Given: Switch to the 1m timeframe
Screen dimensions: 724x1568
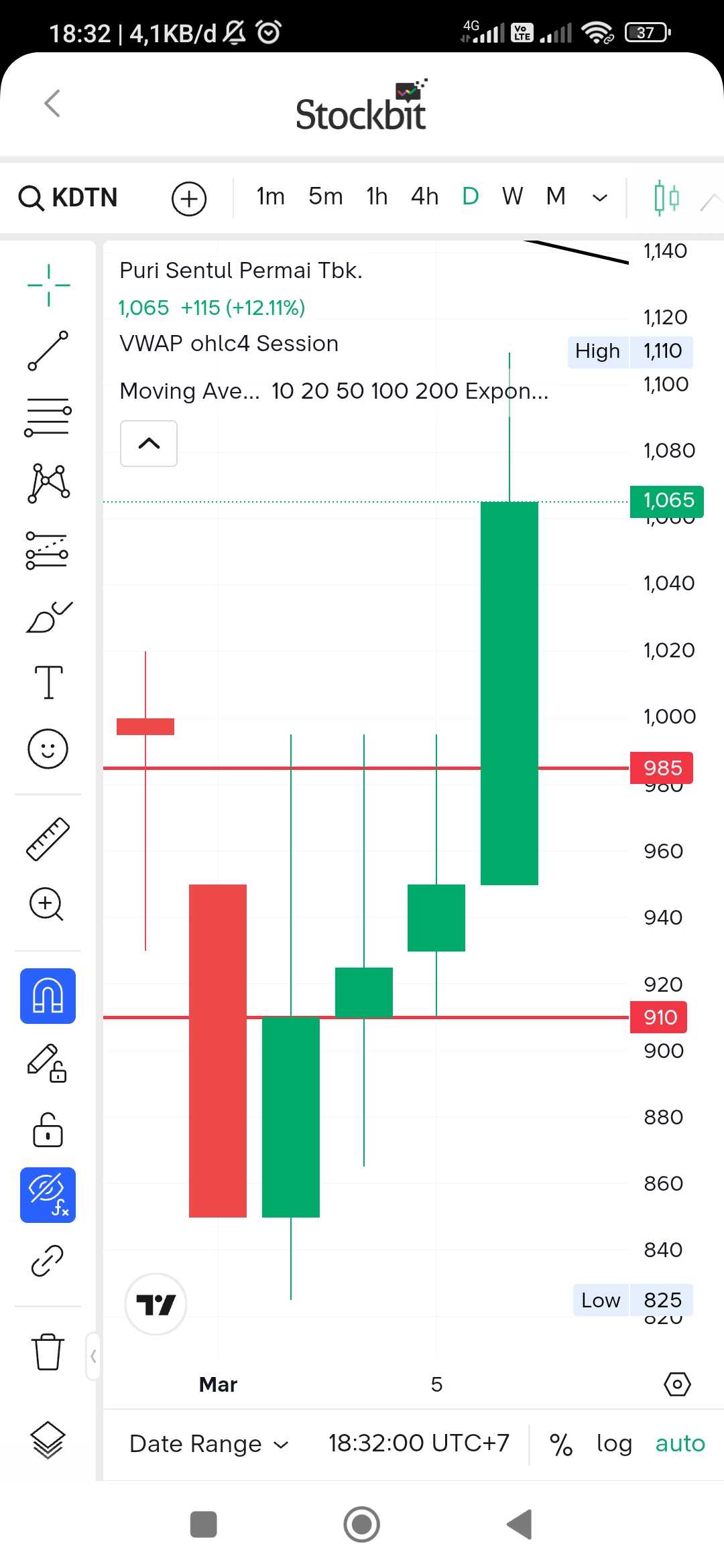Looking at the screenshot, I should (x=270, y=197).
